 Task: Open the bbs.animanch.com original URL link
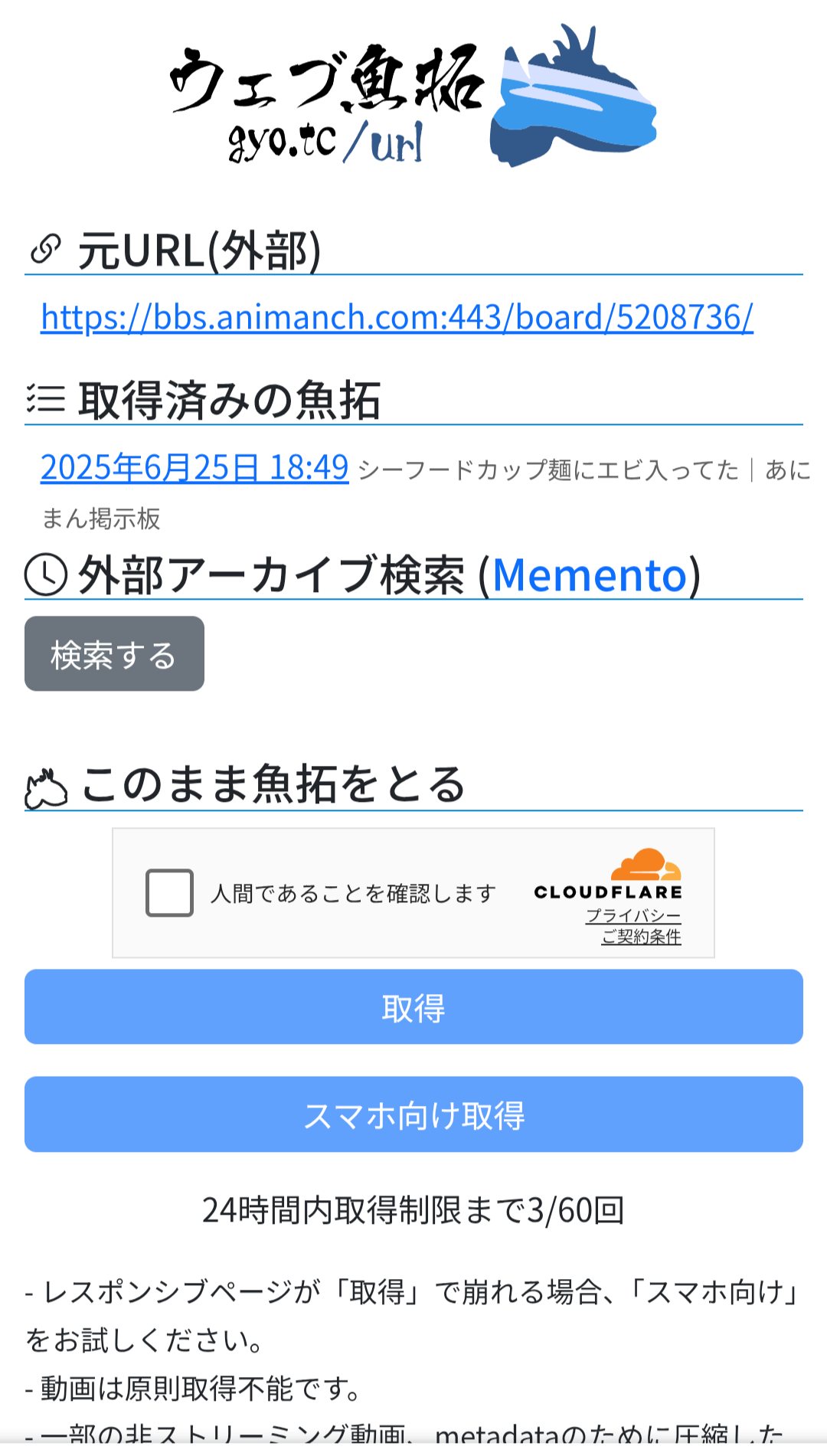point(397,317)
